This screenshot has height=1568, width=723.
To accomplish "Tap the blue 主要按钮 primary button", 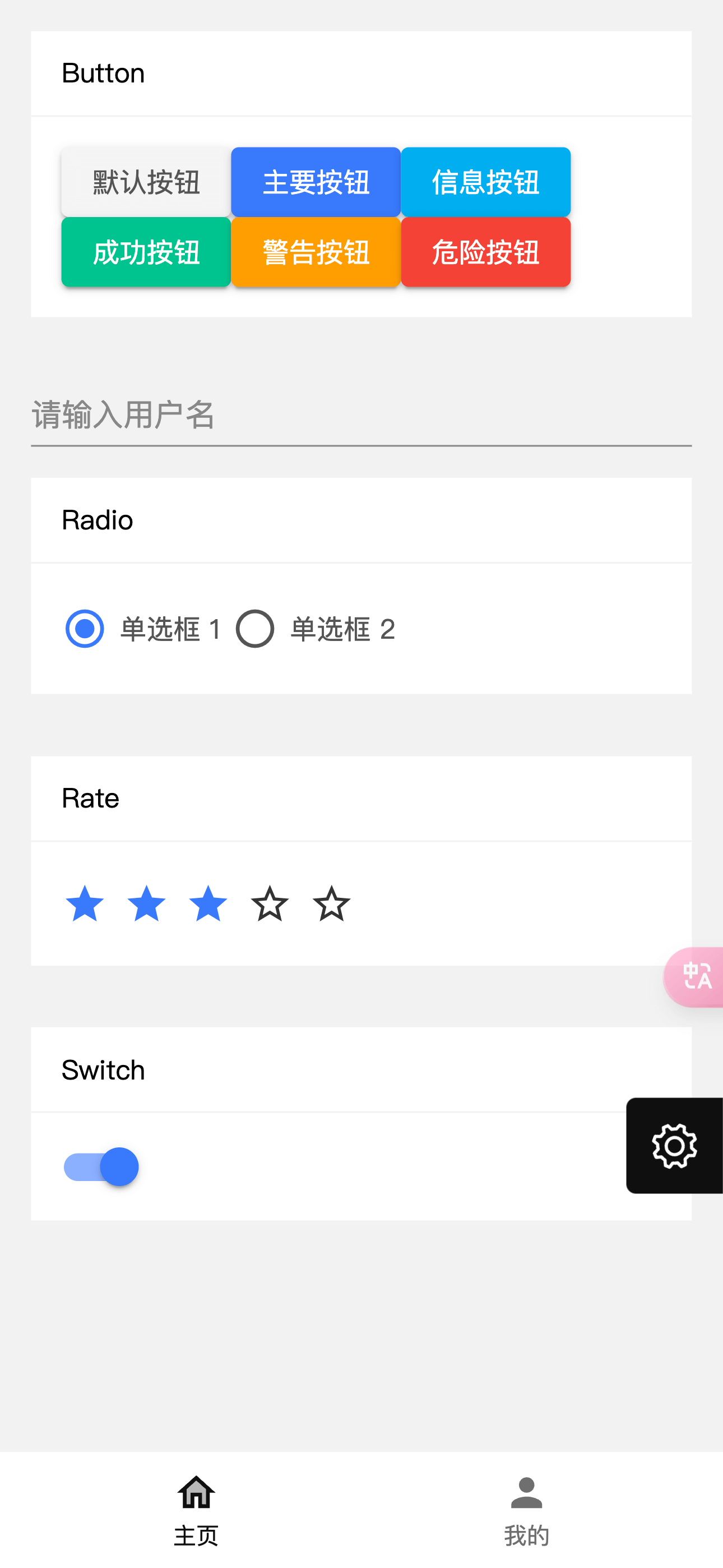I will (x=316, y=182).
